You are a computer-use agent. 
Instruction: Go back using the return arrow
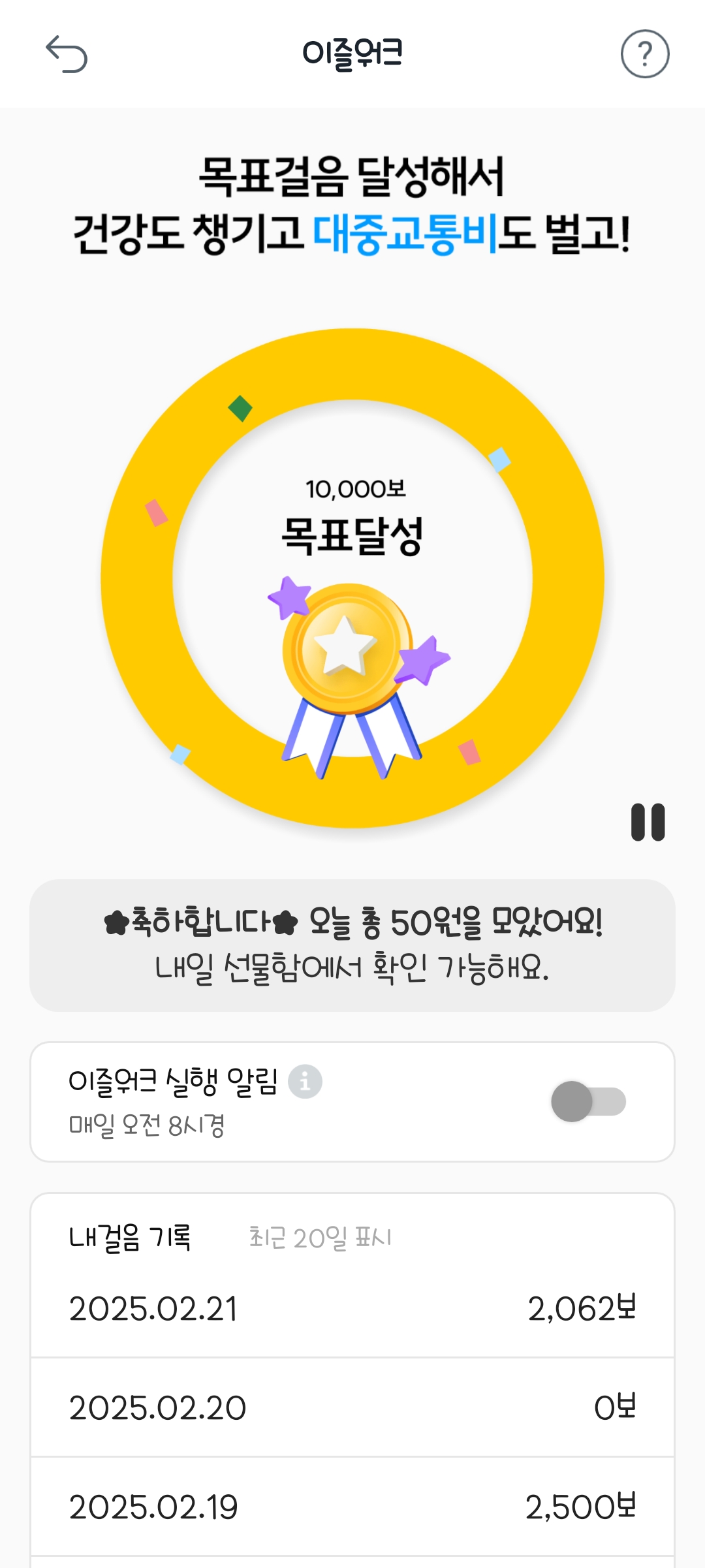coord(67,54)
